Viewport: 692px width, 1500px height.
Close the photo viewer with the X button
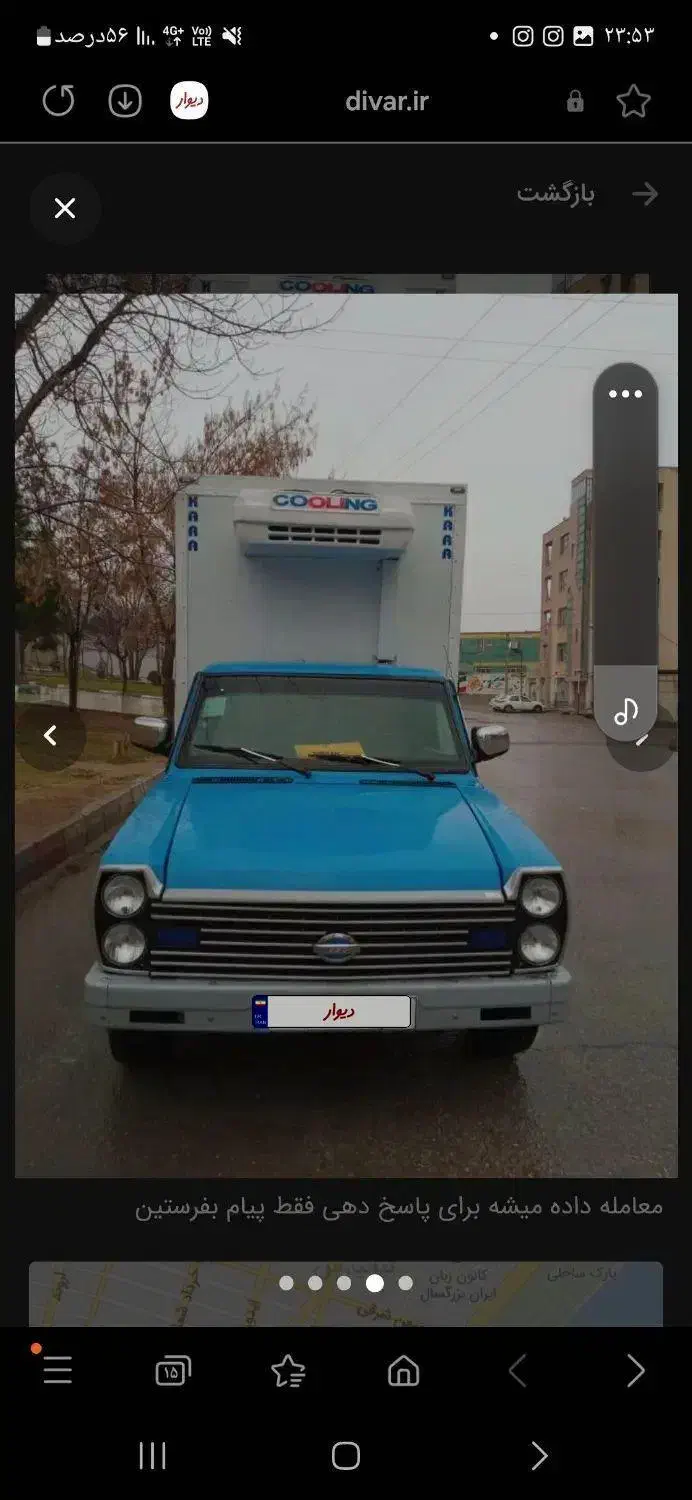65,208
